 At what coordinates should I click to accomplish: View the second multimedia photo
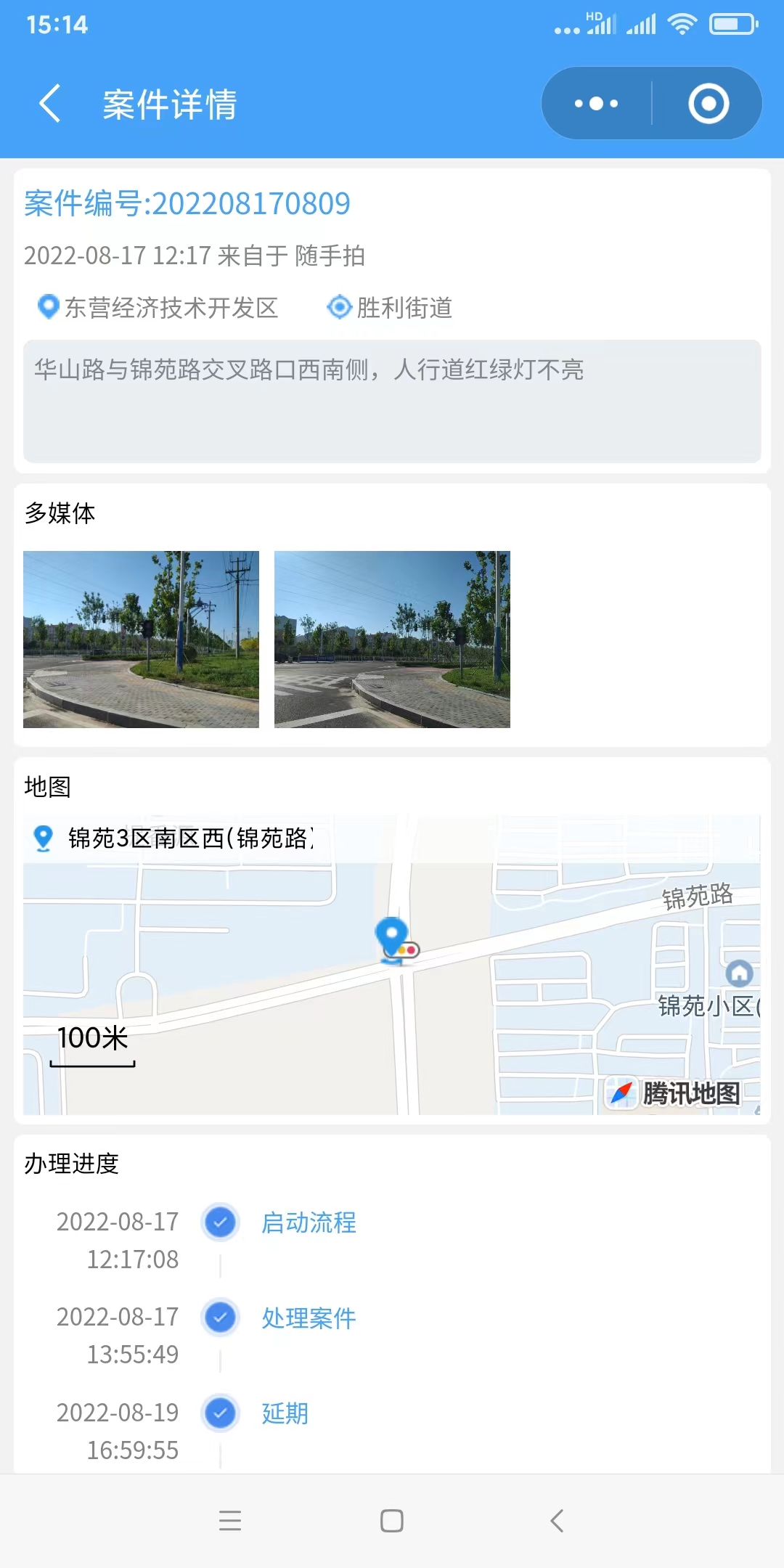pyautogui.click(x=392, y=640)
